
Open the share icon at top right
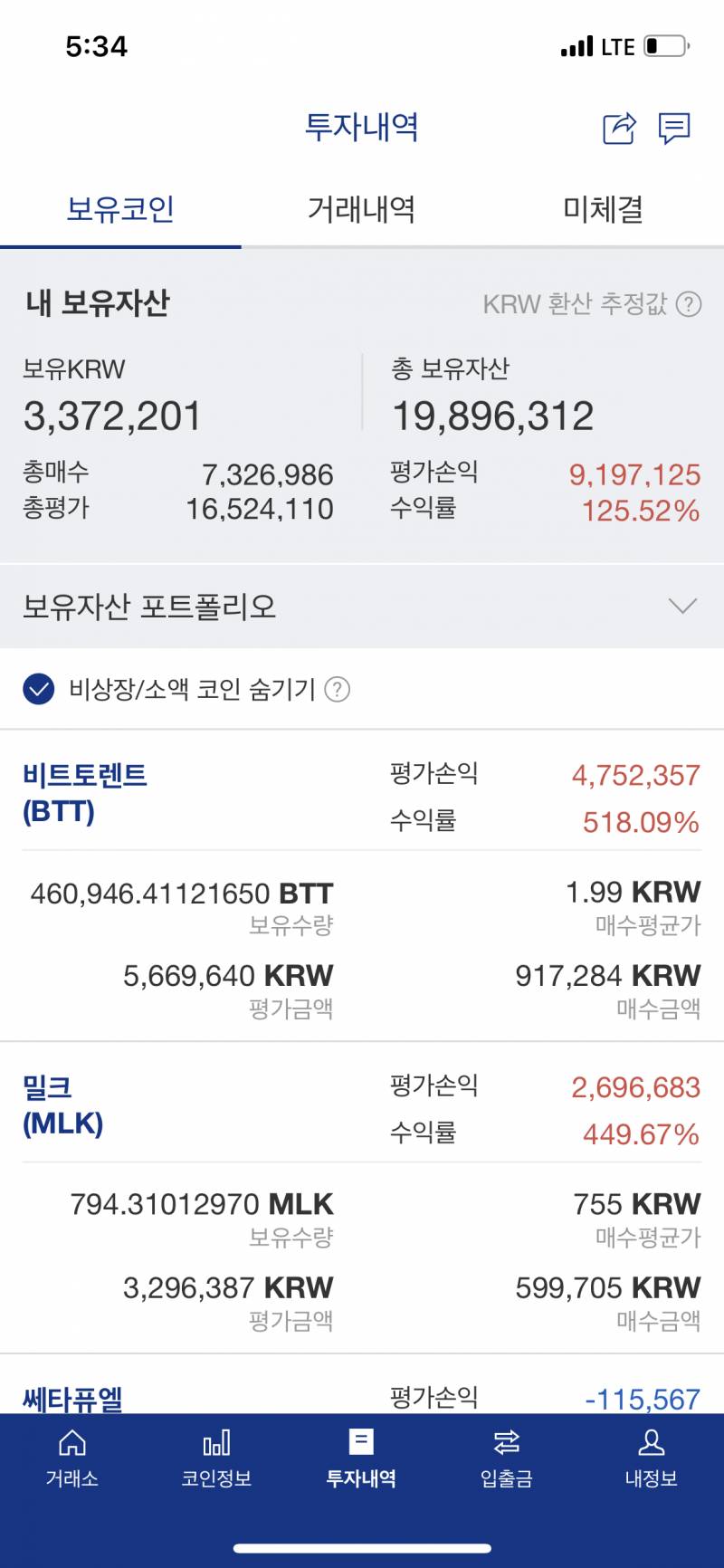(618, 129)
